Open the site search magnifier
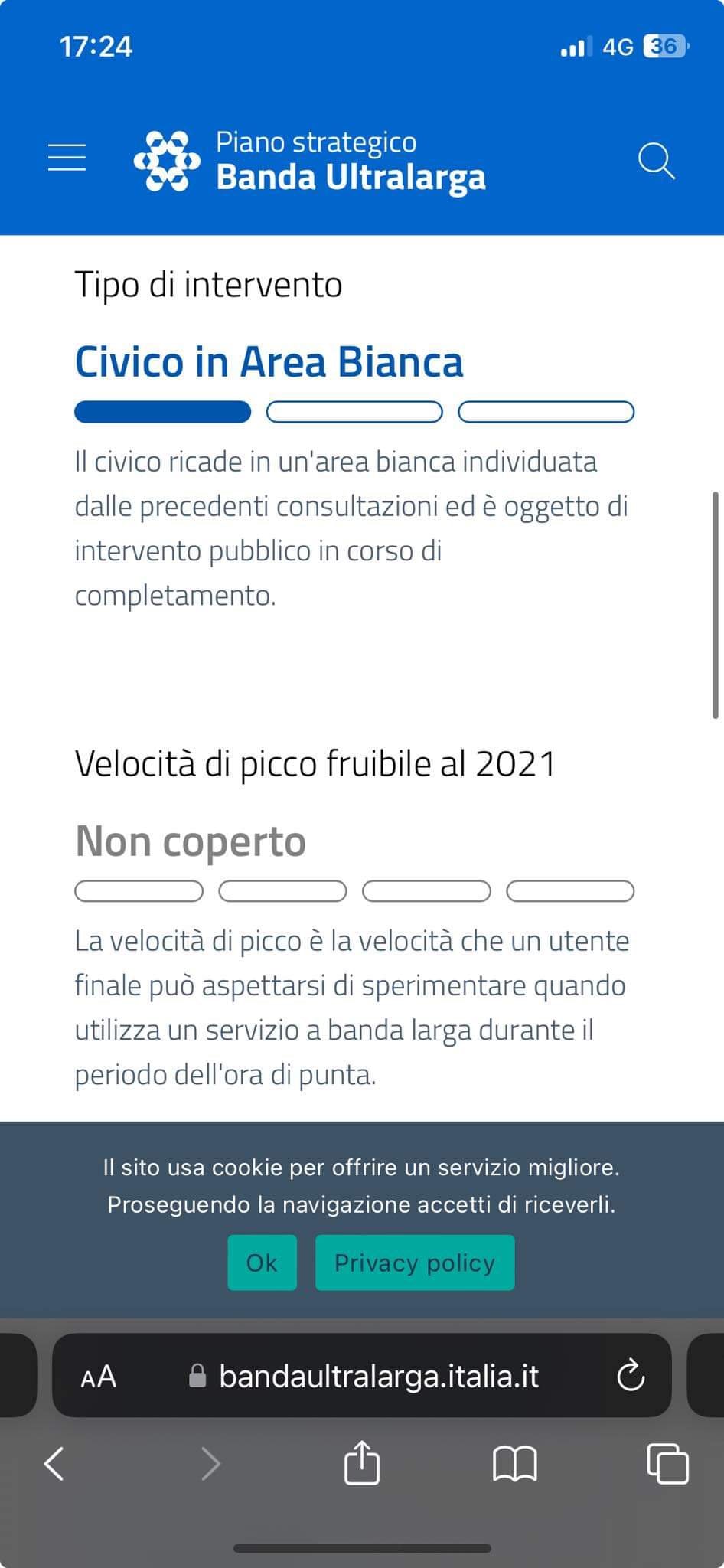Screen dimensions: 724x1568 point(656,162)
